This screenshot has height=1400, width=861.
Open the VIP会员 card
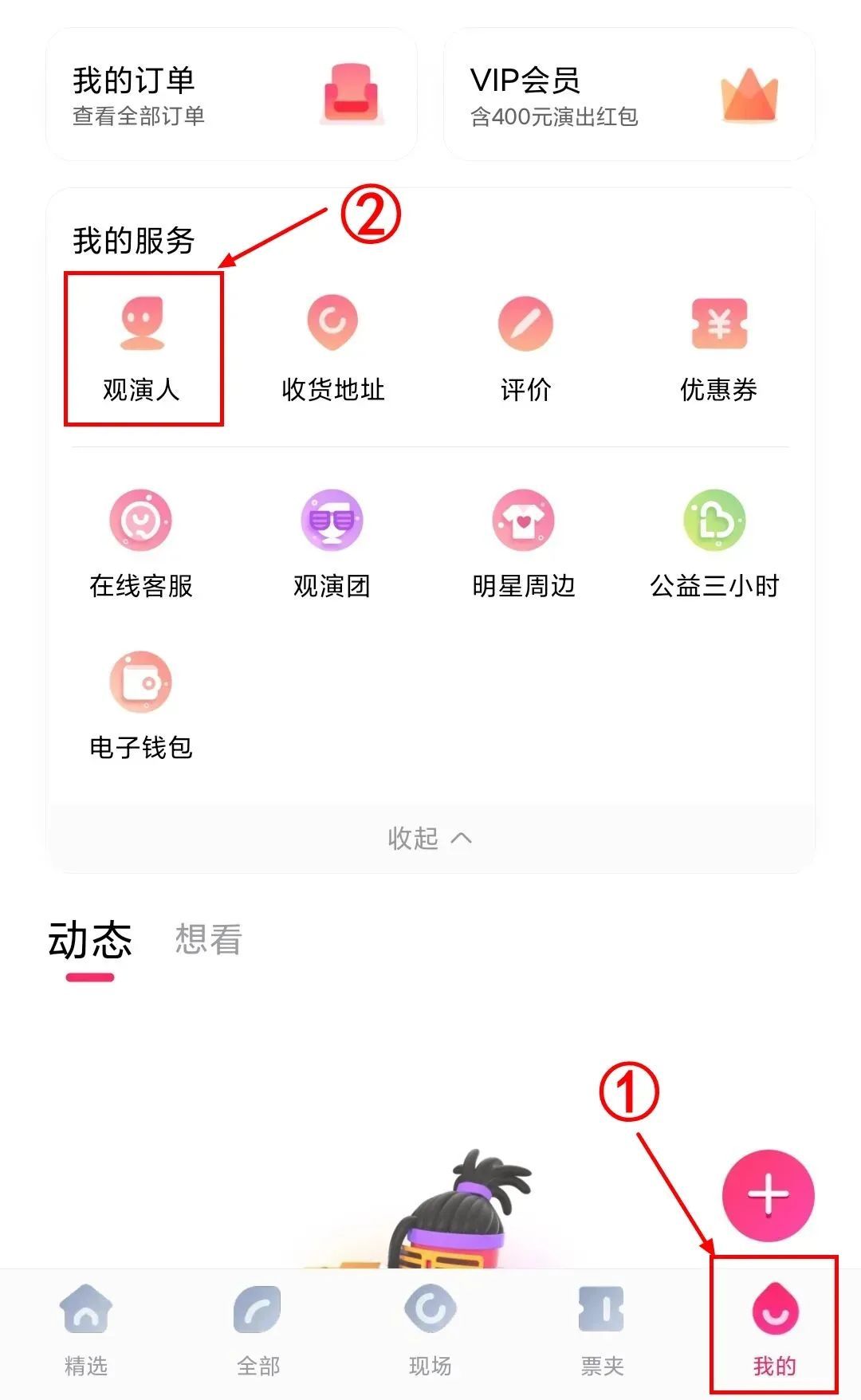628,96
